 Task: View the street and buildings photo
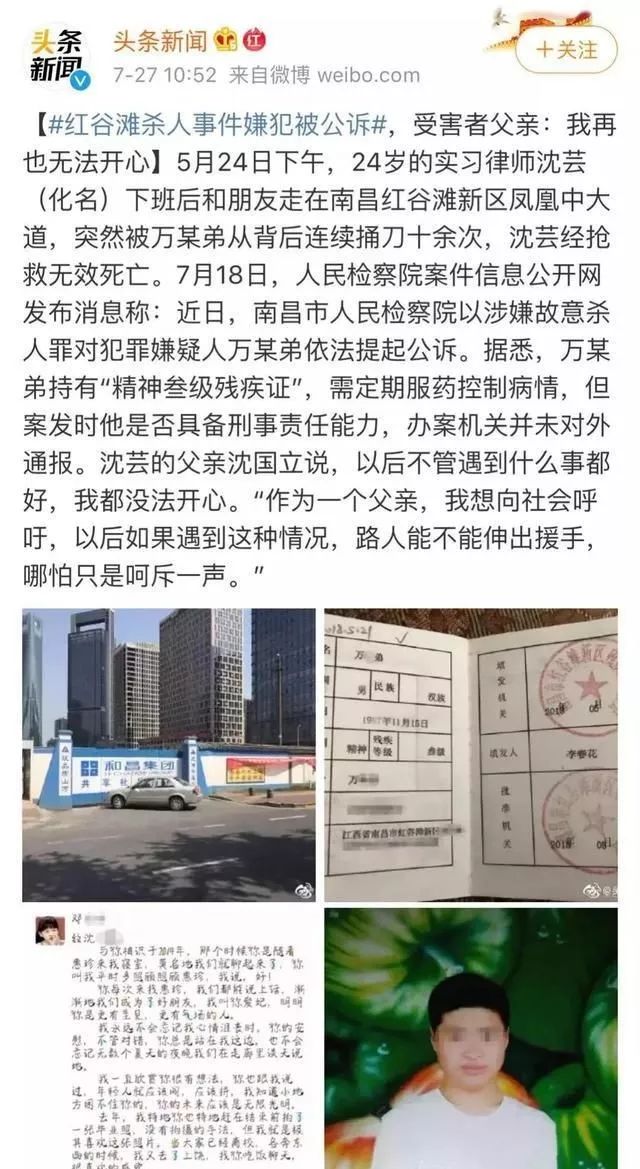[168, 754]
